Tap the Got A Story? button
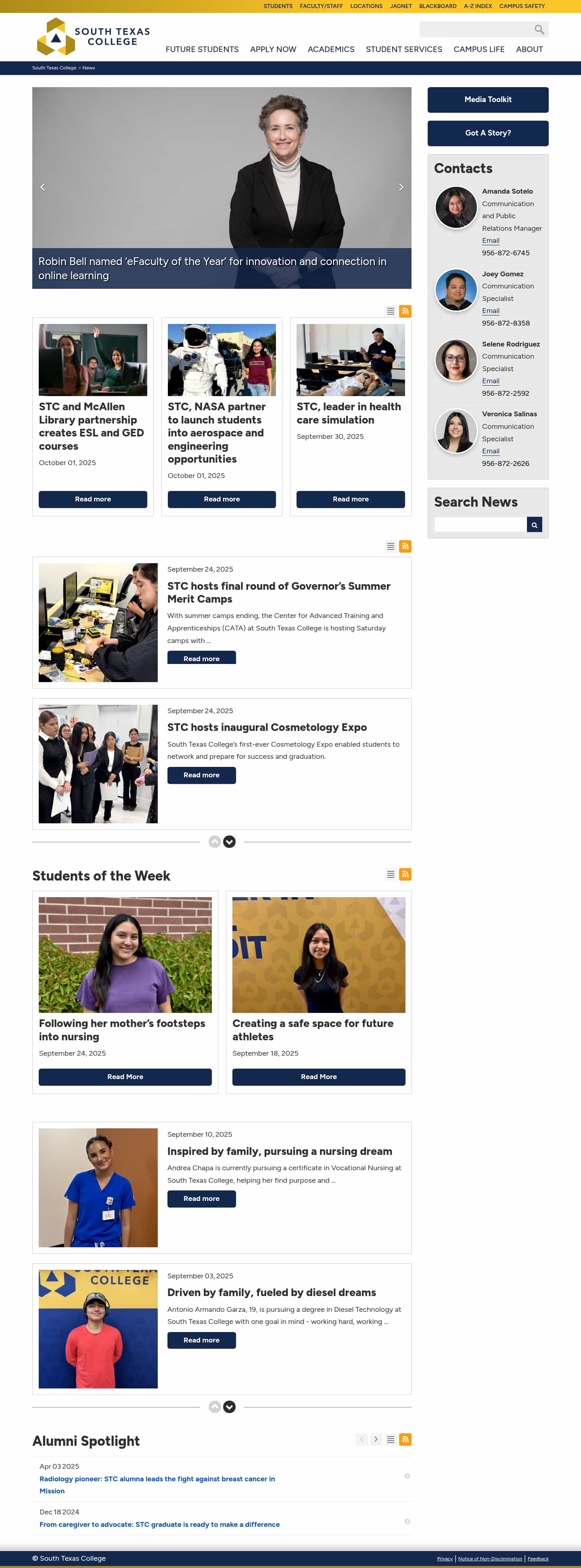This screenshot has width=581, height=1568. point(487,133)
